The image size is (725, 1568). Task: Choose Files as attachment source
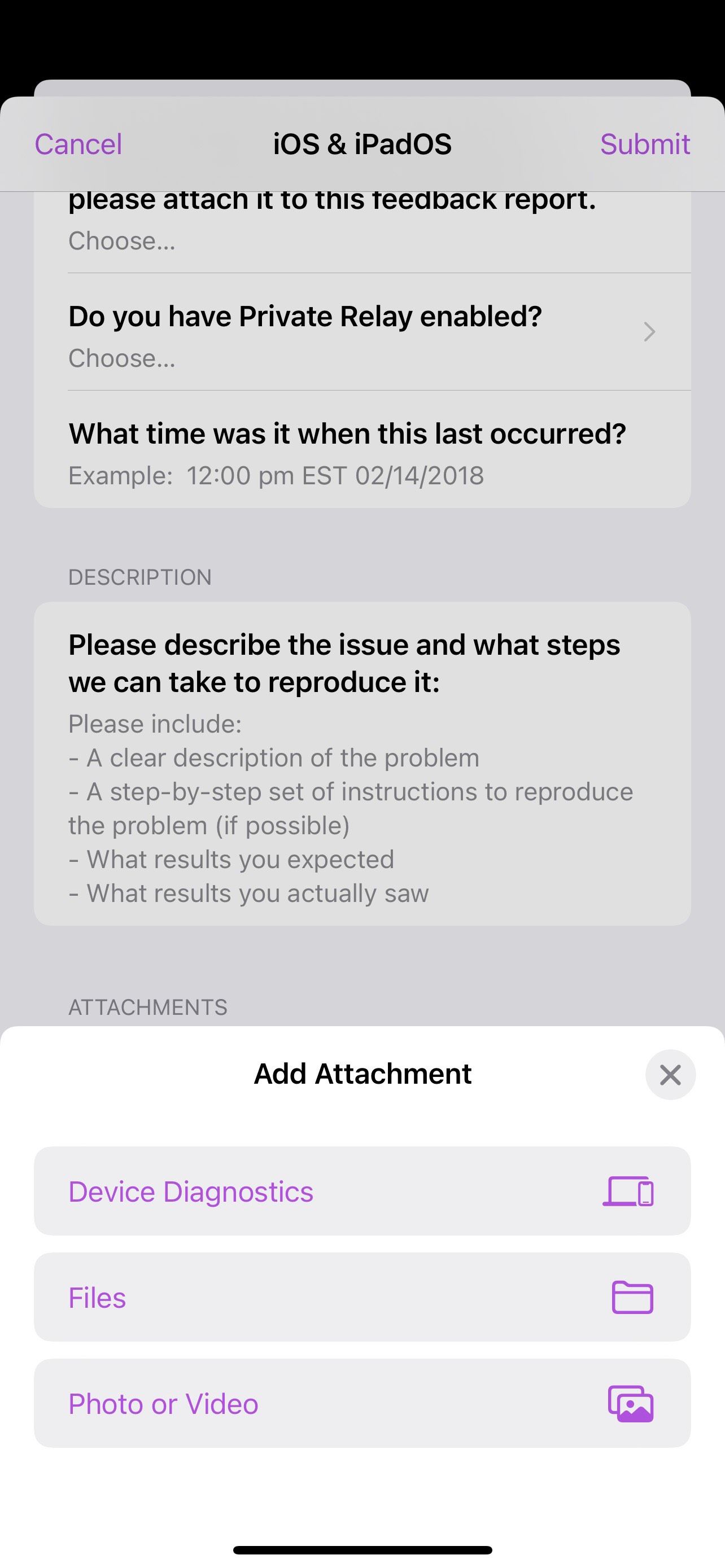point(362,1297)
